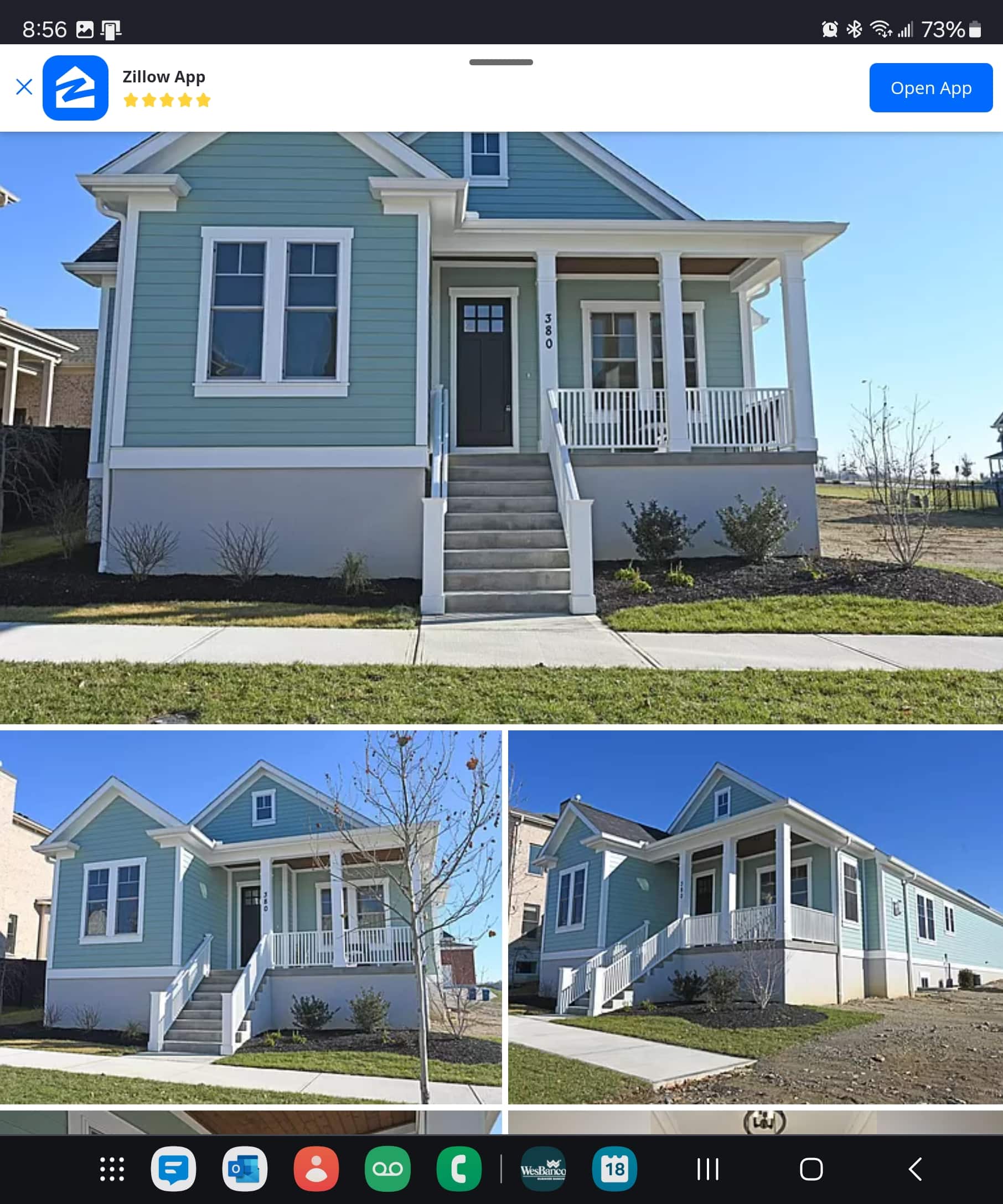Image resolution: width=1003 pixels, height=1204 pixels.
Task: Open the large front house photo
Action: (501, 427)
